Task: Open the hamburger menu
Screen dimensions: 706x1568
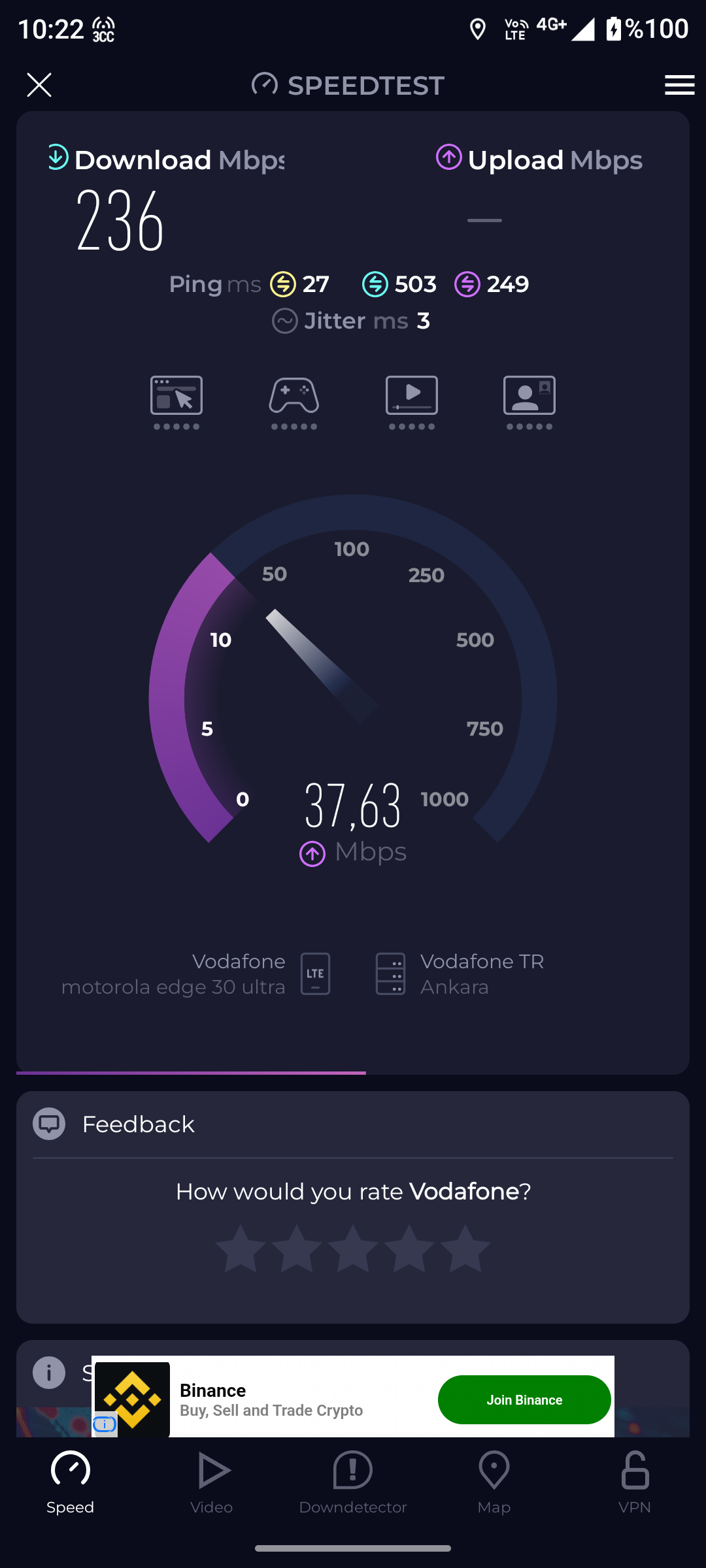Action: coord(679,85)
